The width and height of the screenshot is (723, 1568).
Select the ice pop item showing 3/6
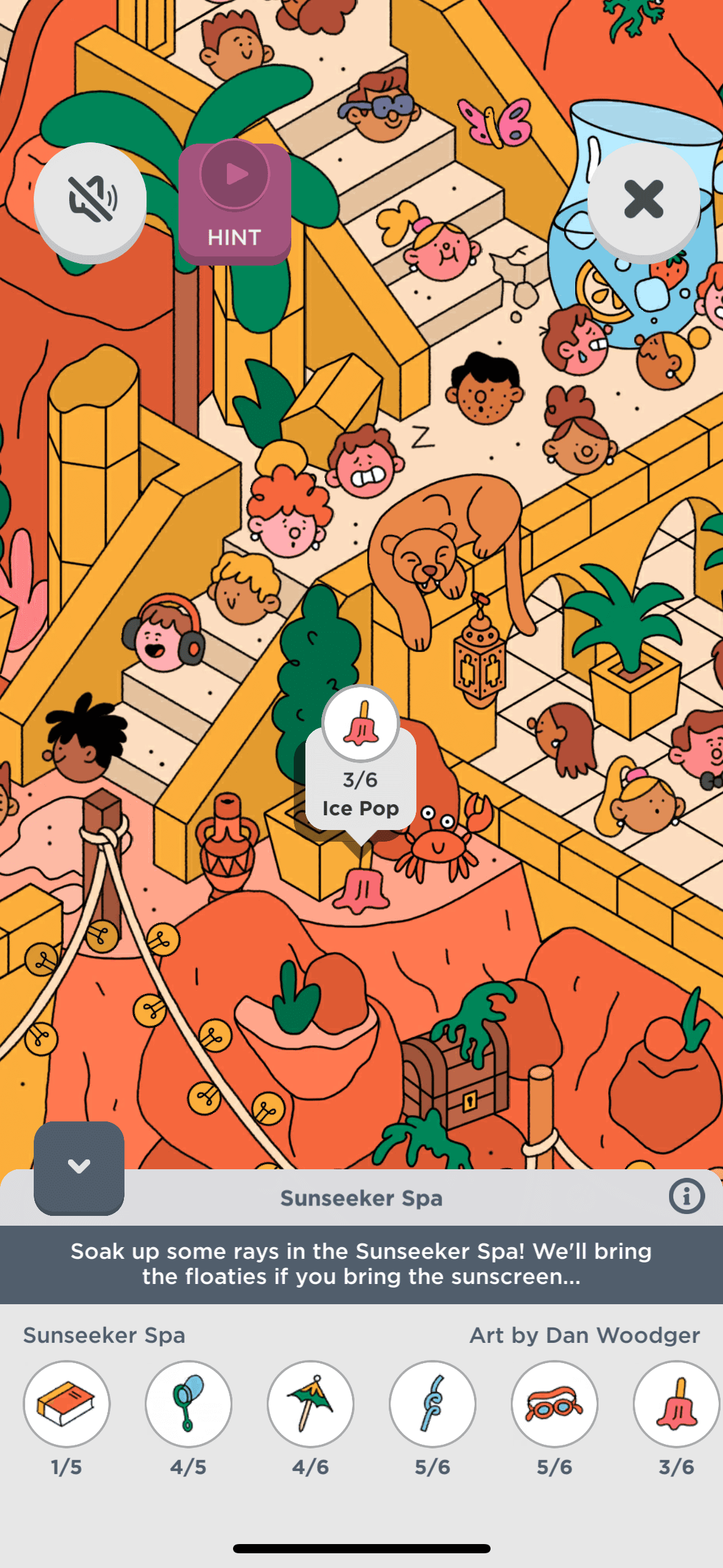(x=676, y=1404)
